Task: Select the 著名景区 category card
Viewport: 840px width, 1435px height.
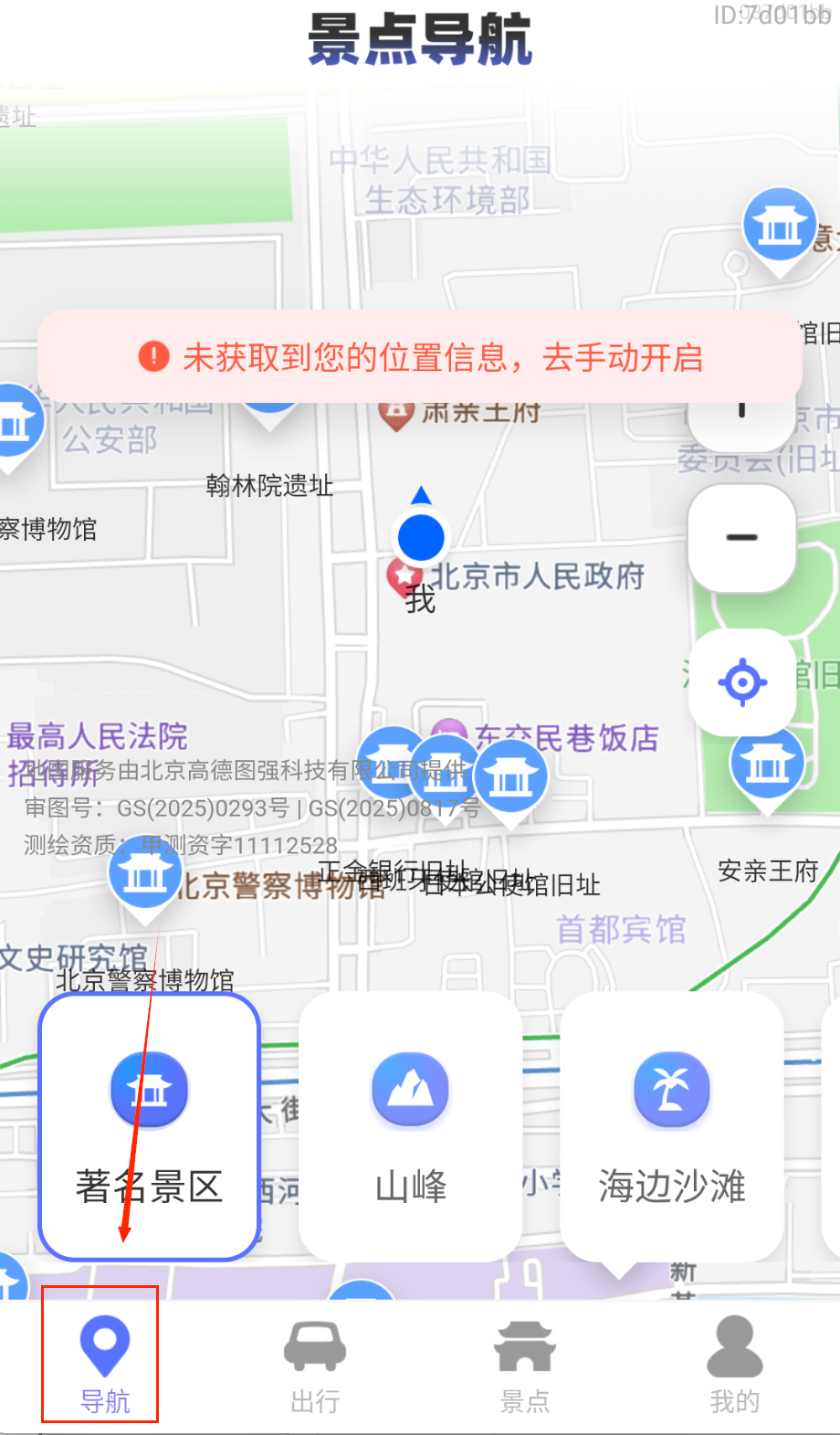Action: 150,1126
